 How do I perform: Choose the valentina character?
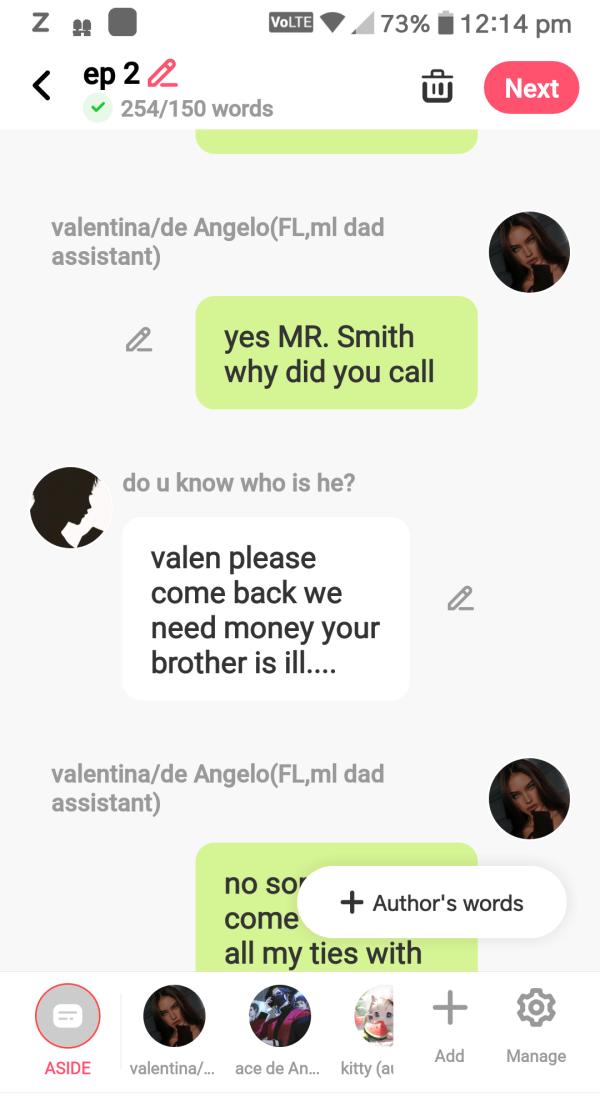coord(174,1017)
